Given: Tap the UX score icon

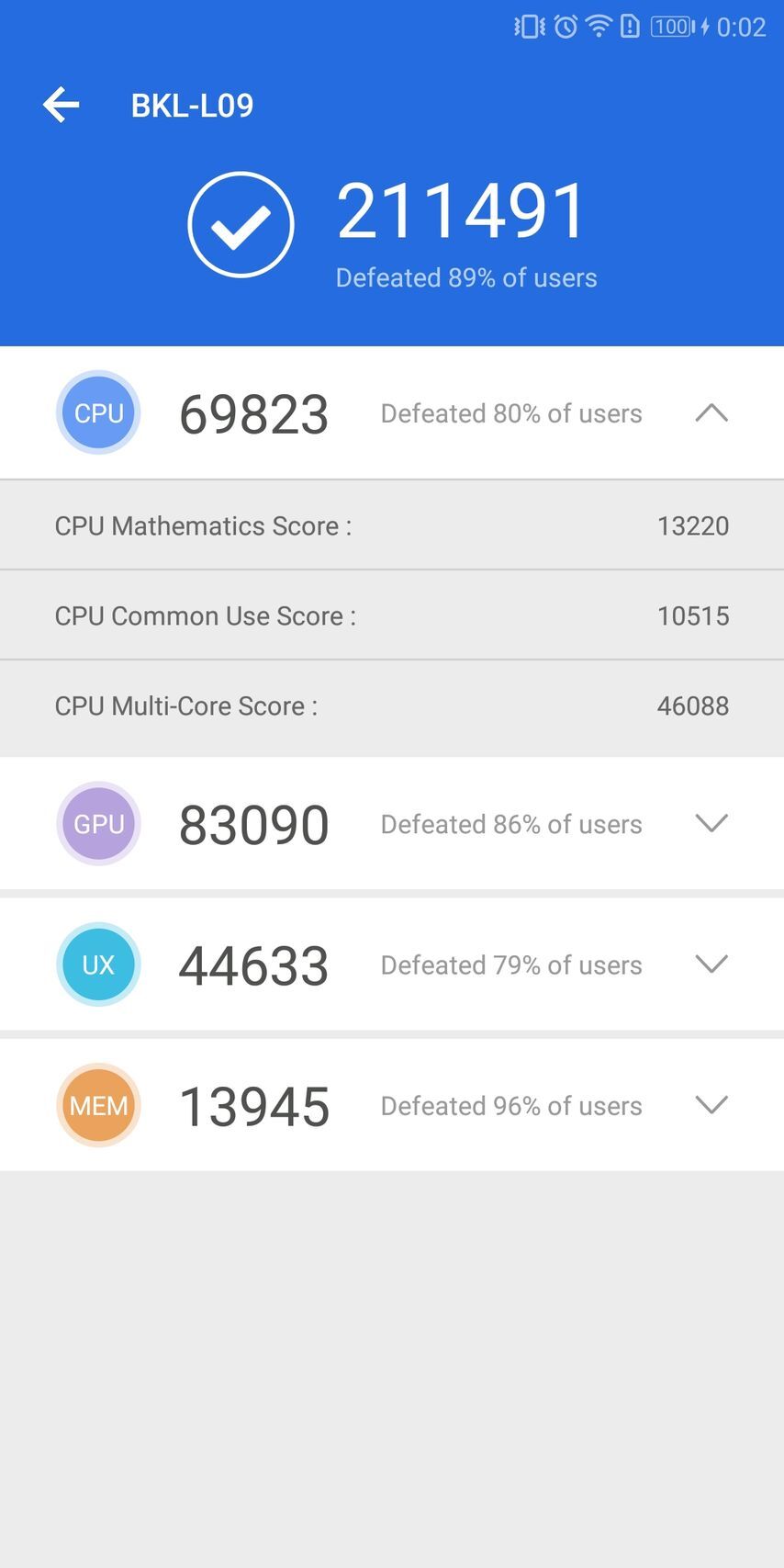Looking at the screenshot, I should click(98, 964).
